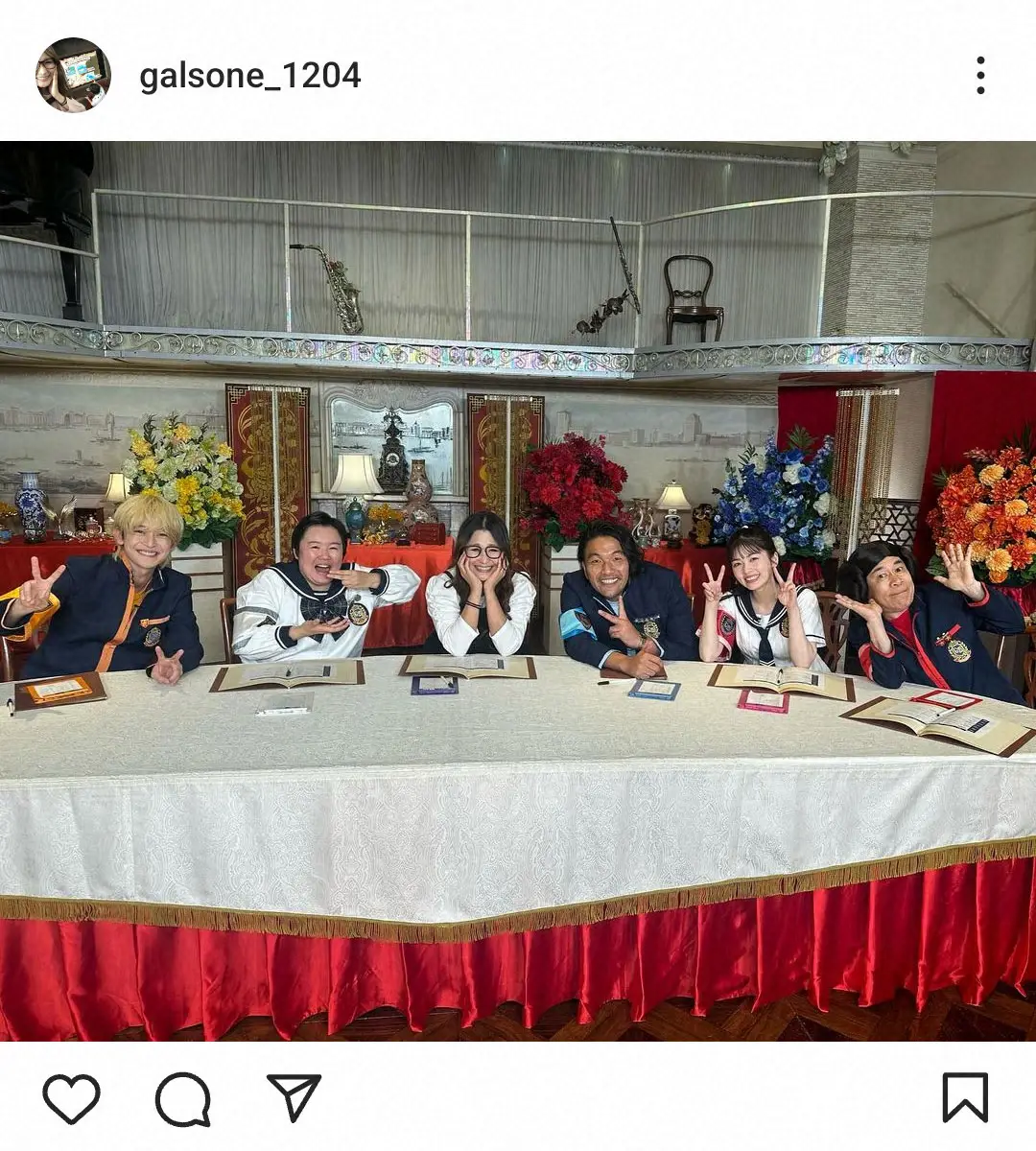Open galsone_1204 profile picture
Viewport: 1036px width, 1151px height.
[x=73, y=75]
